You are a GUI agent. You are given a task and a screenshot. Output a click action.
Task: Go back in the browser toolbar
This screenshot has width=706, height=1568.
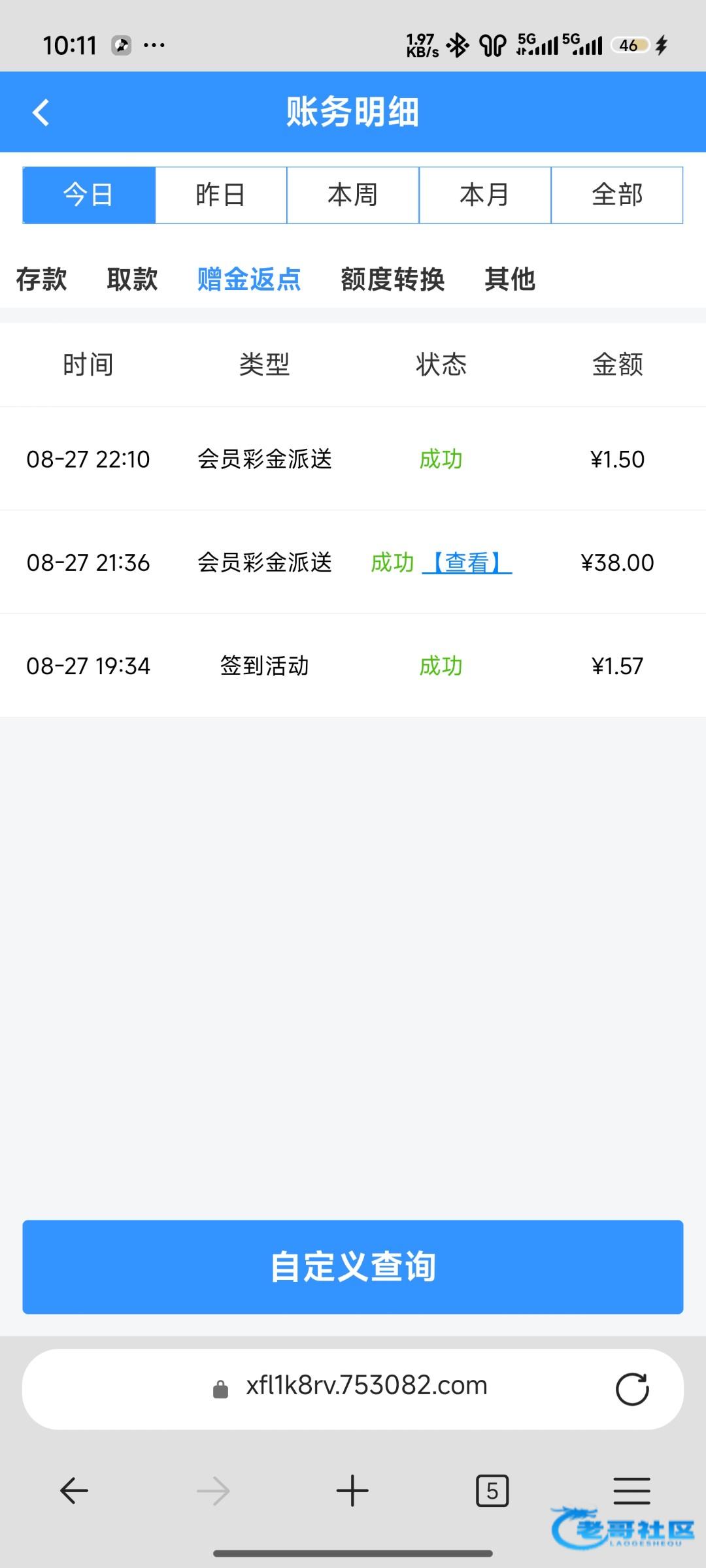74,1491
